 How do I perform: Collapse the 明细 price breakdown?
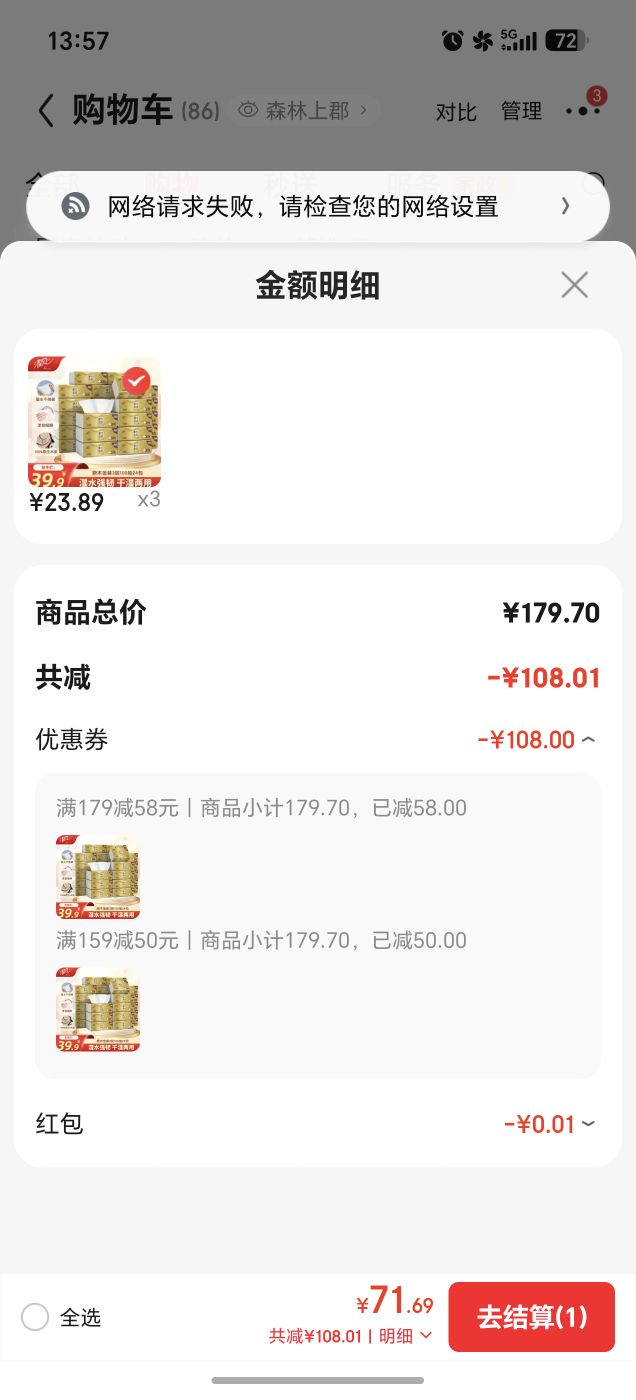click(406, 1336)
